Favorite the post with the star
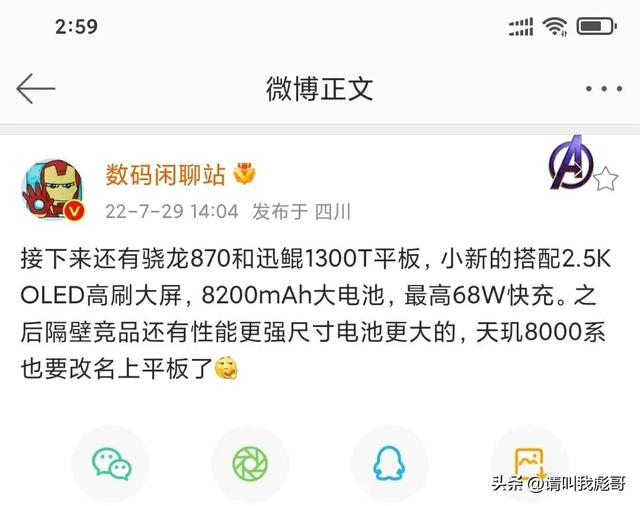Image resolution: width=640 pixels, height=506 pixels. tap(605, 179)
